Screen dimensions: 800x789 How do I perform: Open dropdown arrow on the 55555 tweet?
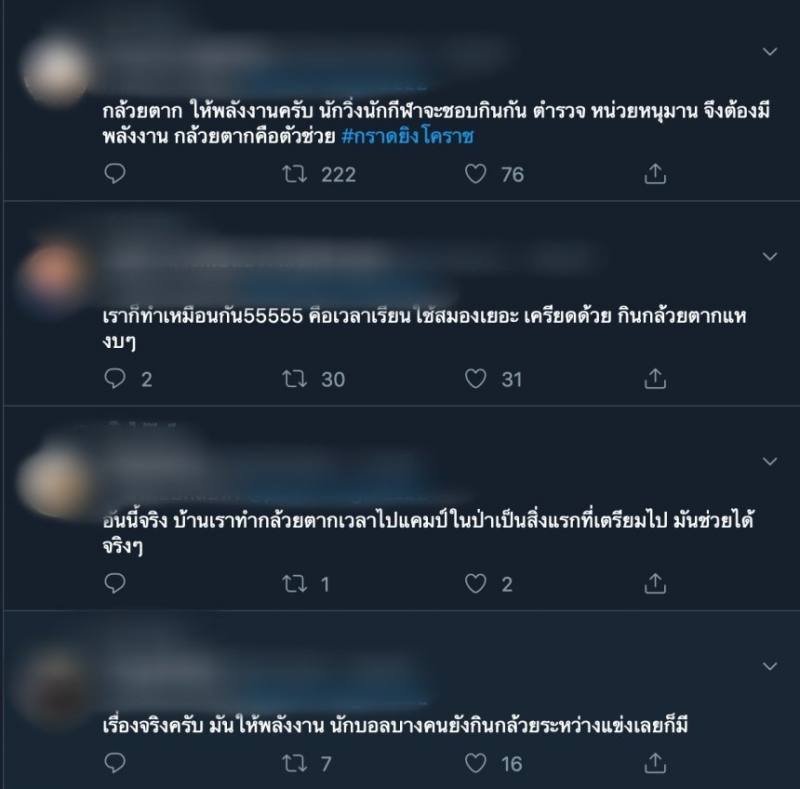769,257
